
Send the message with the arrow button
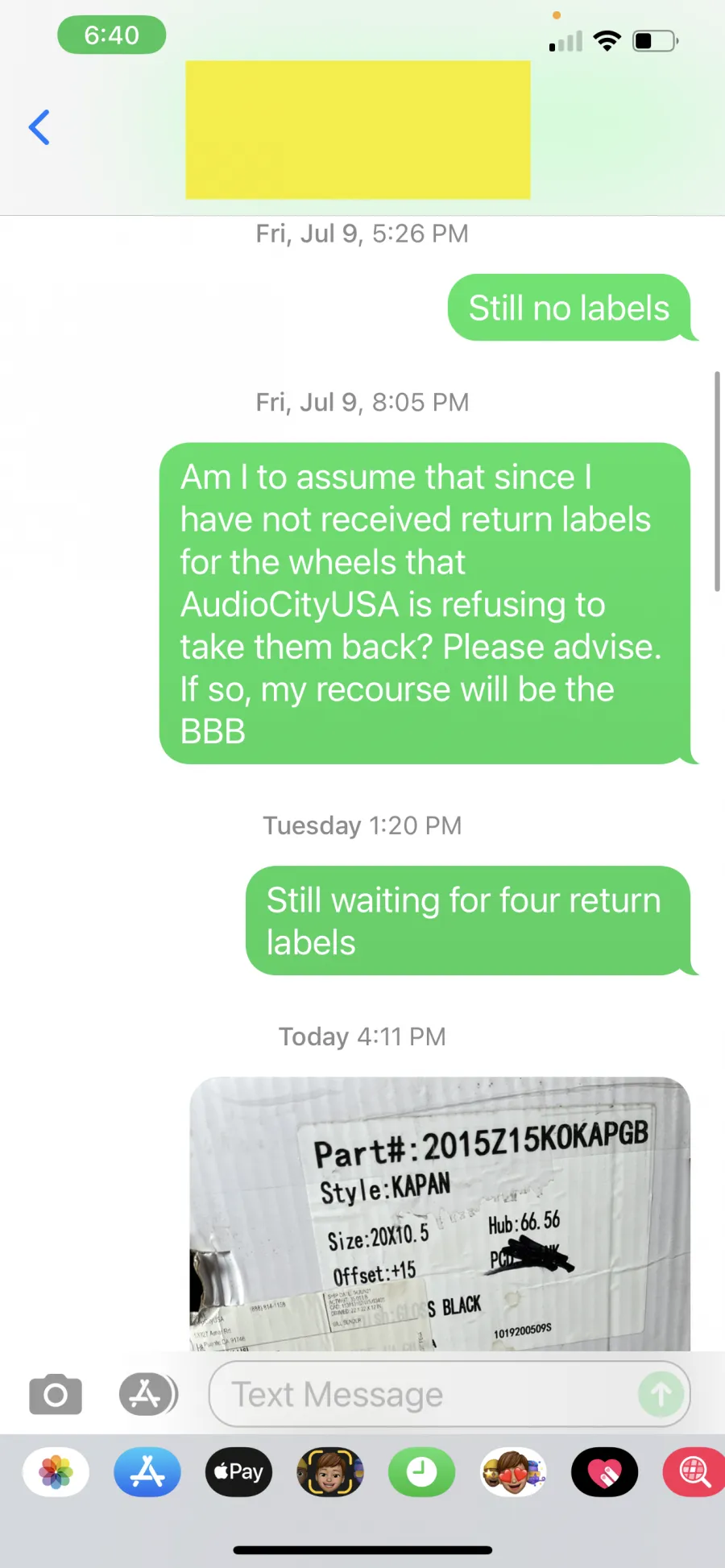coord(661,1394)
